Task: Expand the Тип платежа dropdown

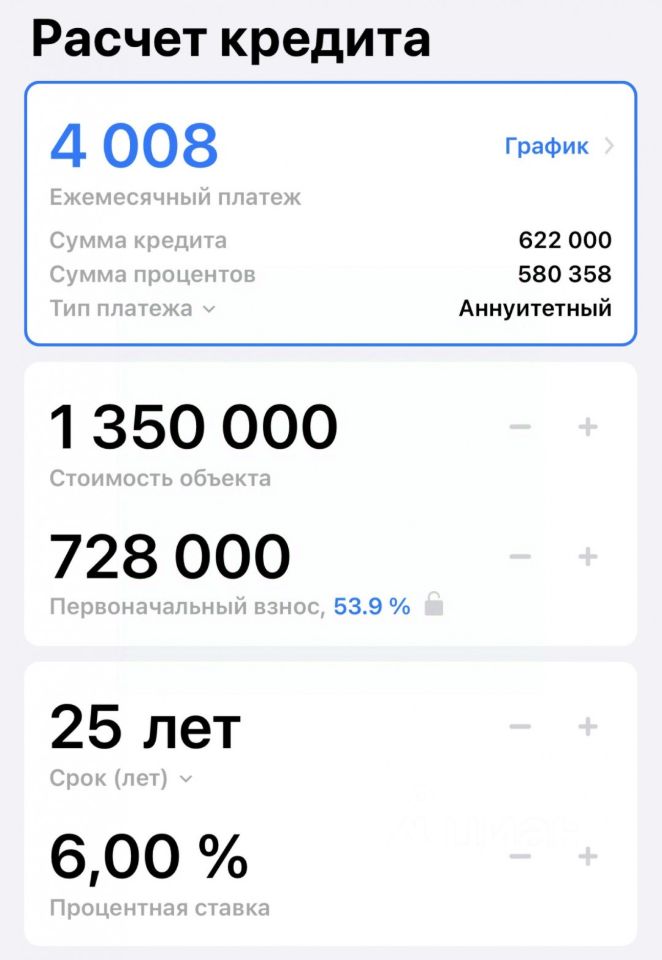Action: click(132, 309)
